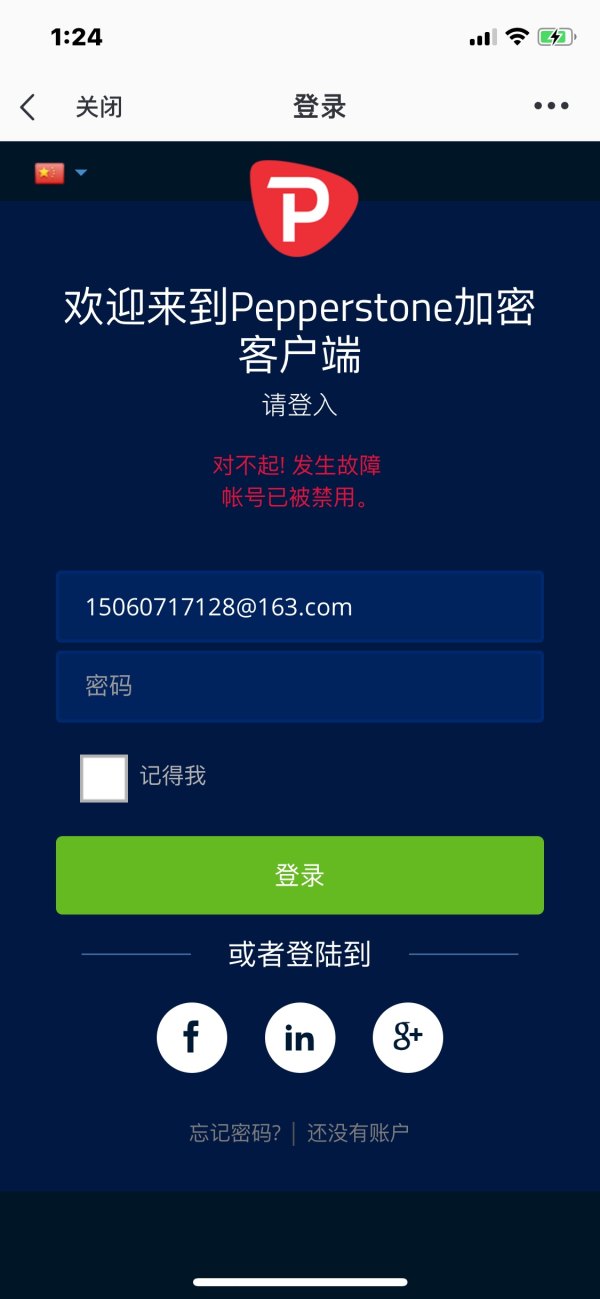Sign in with LinkedIn
Image resolution: width=600 pixels, height=1299 pixels.
300,1038
